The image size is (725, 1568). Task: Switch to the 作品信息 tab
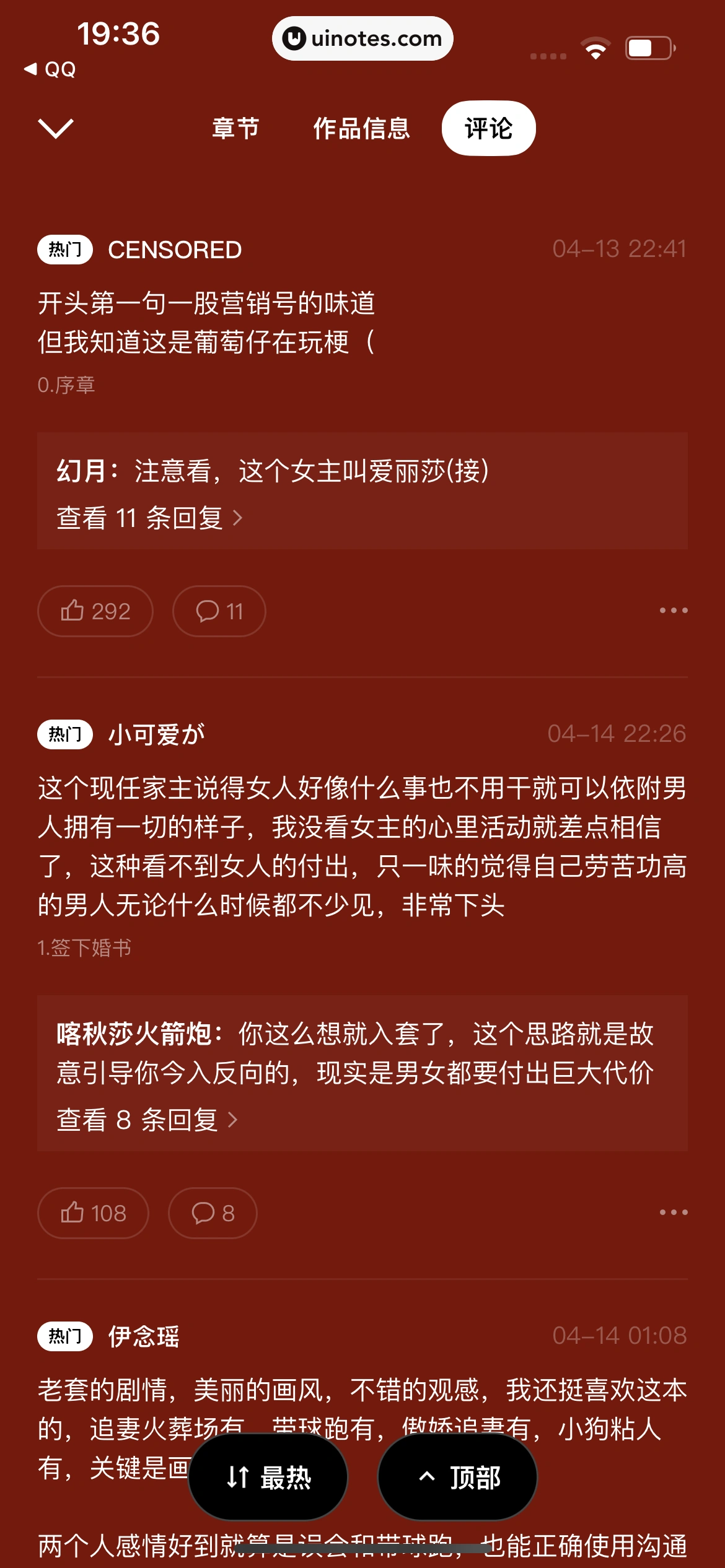(361, 128)
